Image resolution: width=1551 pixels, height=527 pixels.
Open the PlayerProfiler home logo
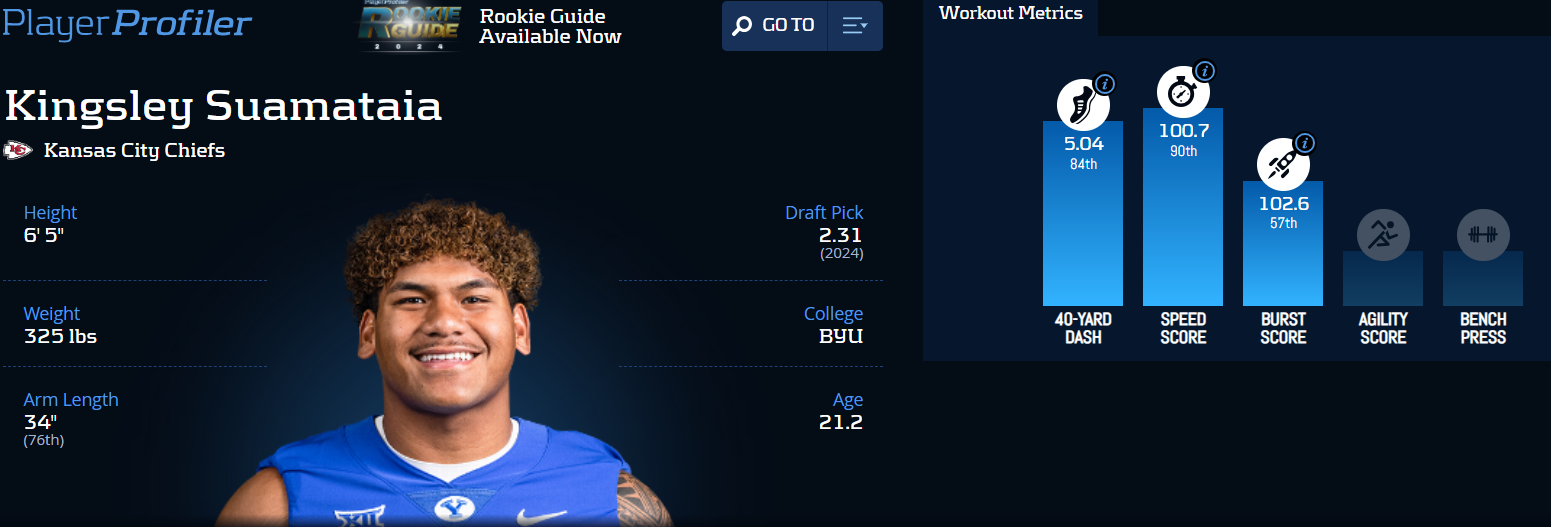point(127,23)
